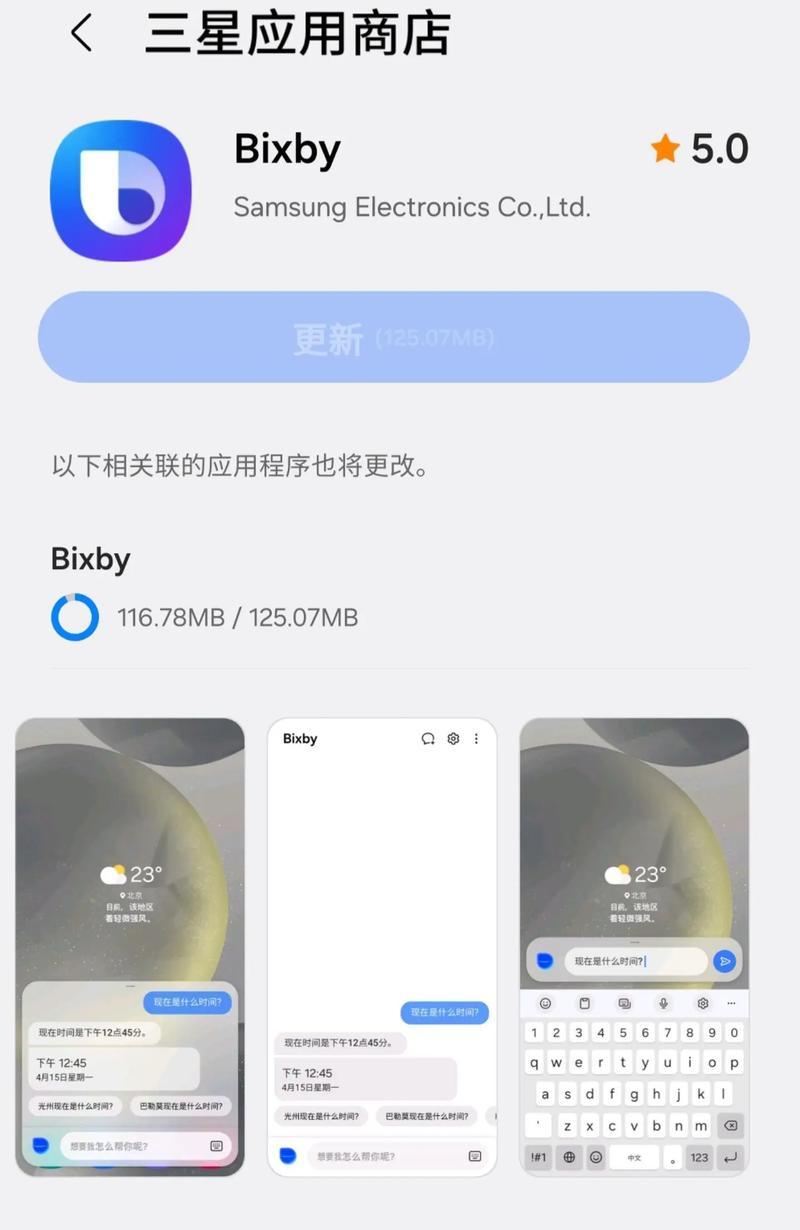Screen dimensions: 800x1230
Task: Tap the keyboard settings gear icon
Action: click(x=703, y=1003)
